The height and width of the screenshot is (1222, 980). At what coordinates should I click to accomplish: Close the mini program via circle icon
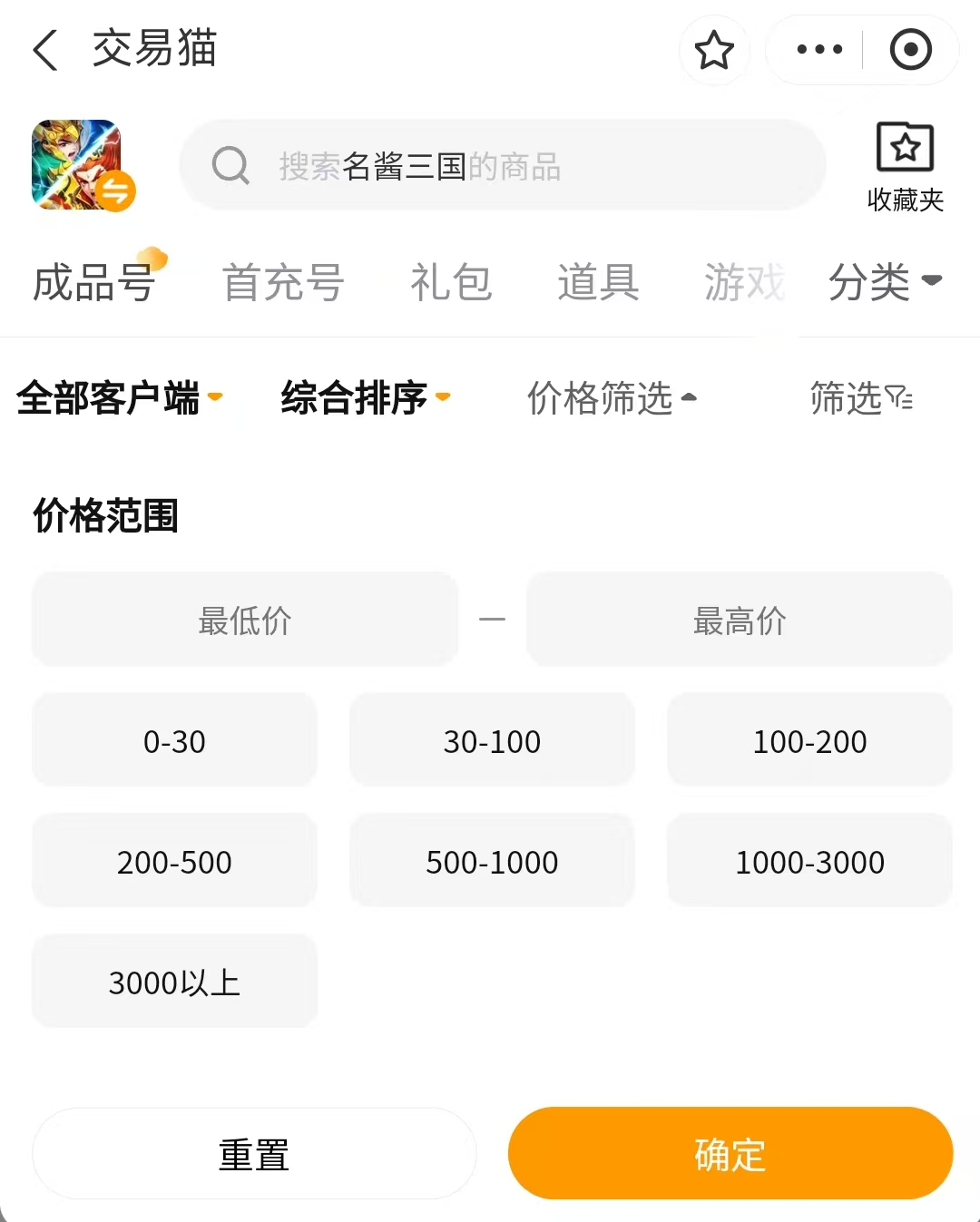click(x=910, y=50)
